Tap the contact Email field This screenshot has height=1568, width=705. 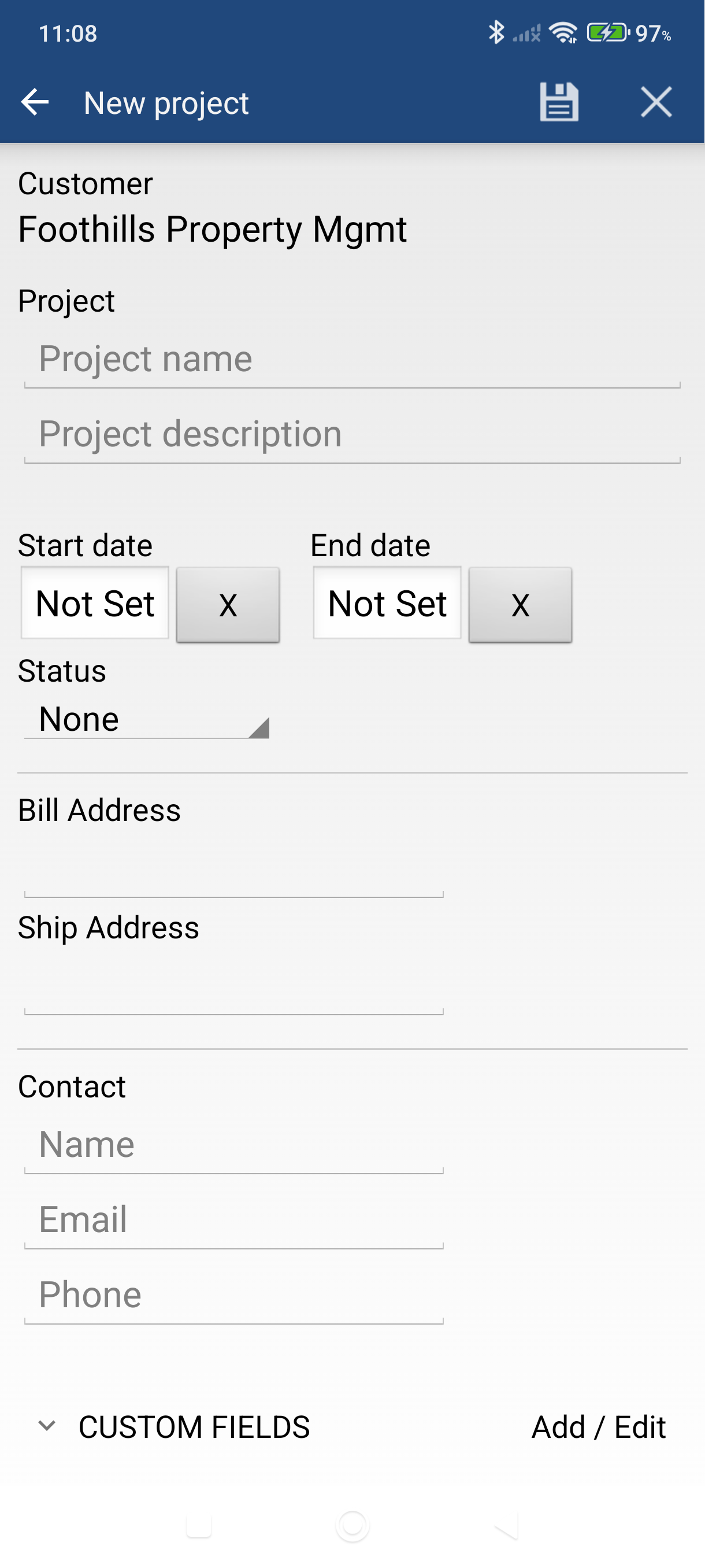[x=234, y=1220]
